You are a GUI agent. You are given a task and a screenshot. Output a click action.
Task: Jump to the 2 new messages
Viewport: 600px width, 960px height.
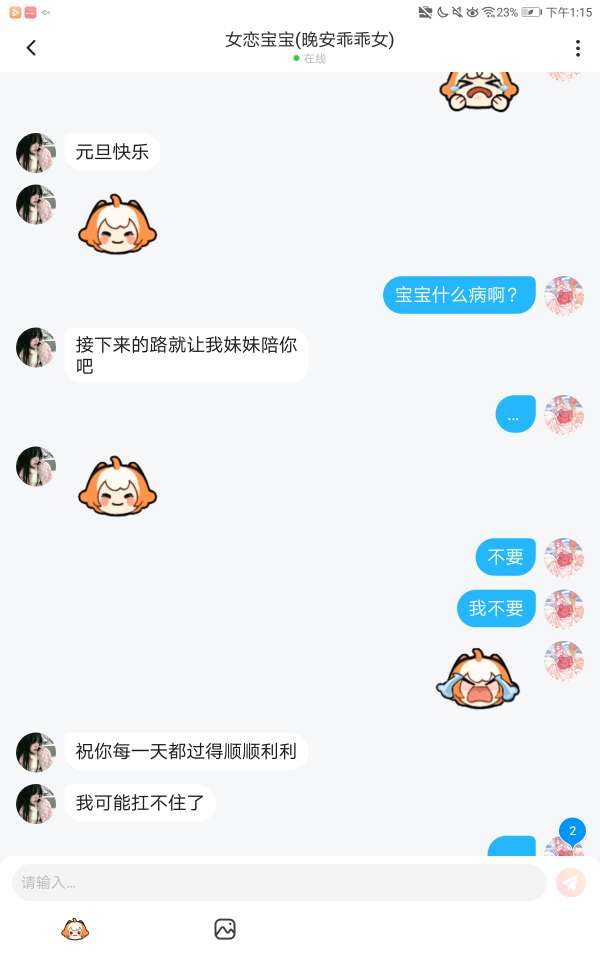pyautogui.click(x=572, y=831)
